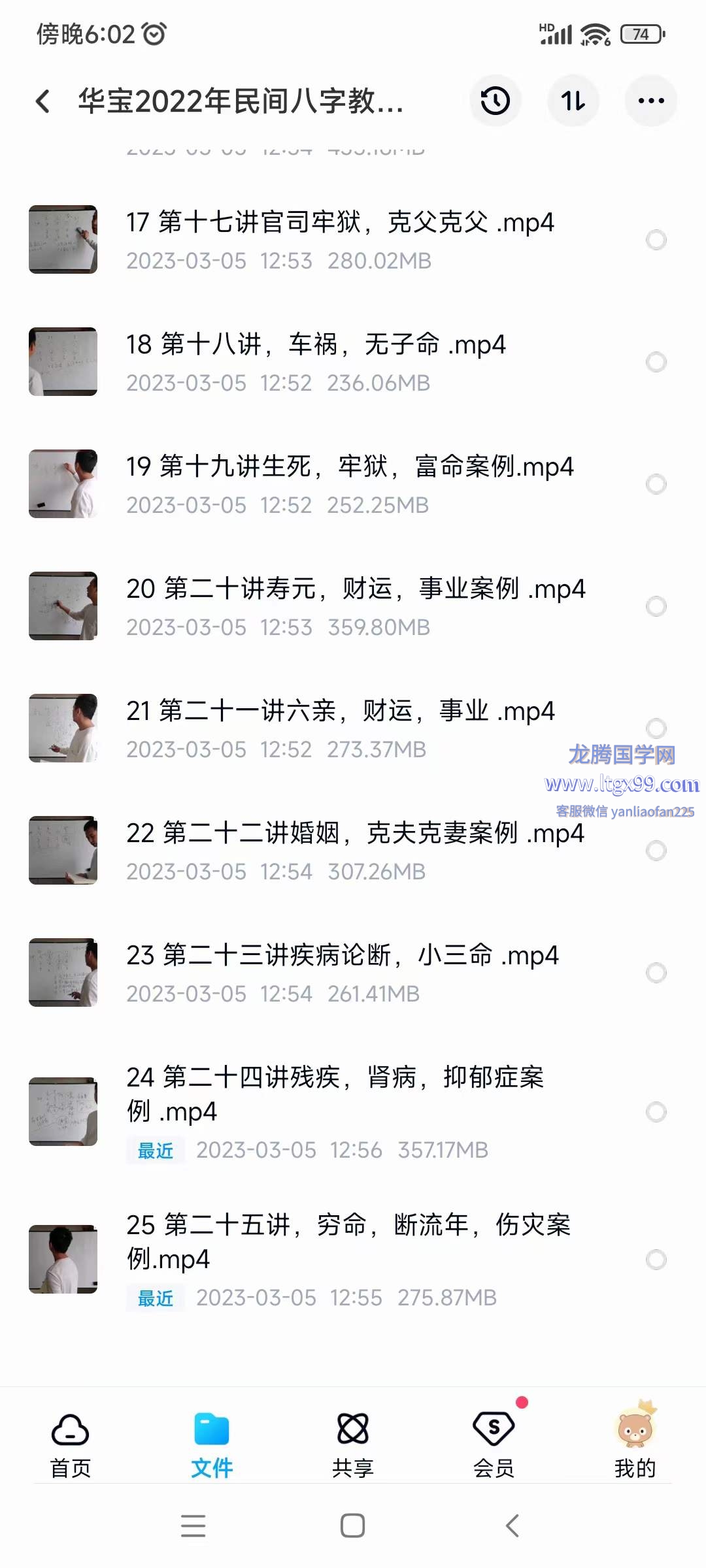The height and width of the screenshot is (1568, 706).
Task: Open the 会员 tab
Action: click(x=494, y=1445)
